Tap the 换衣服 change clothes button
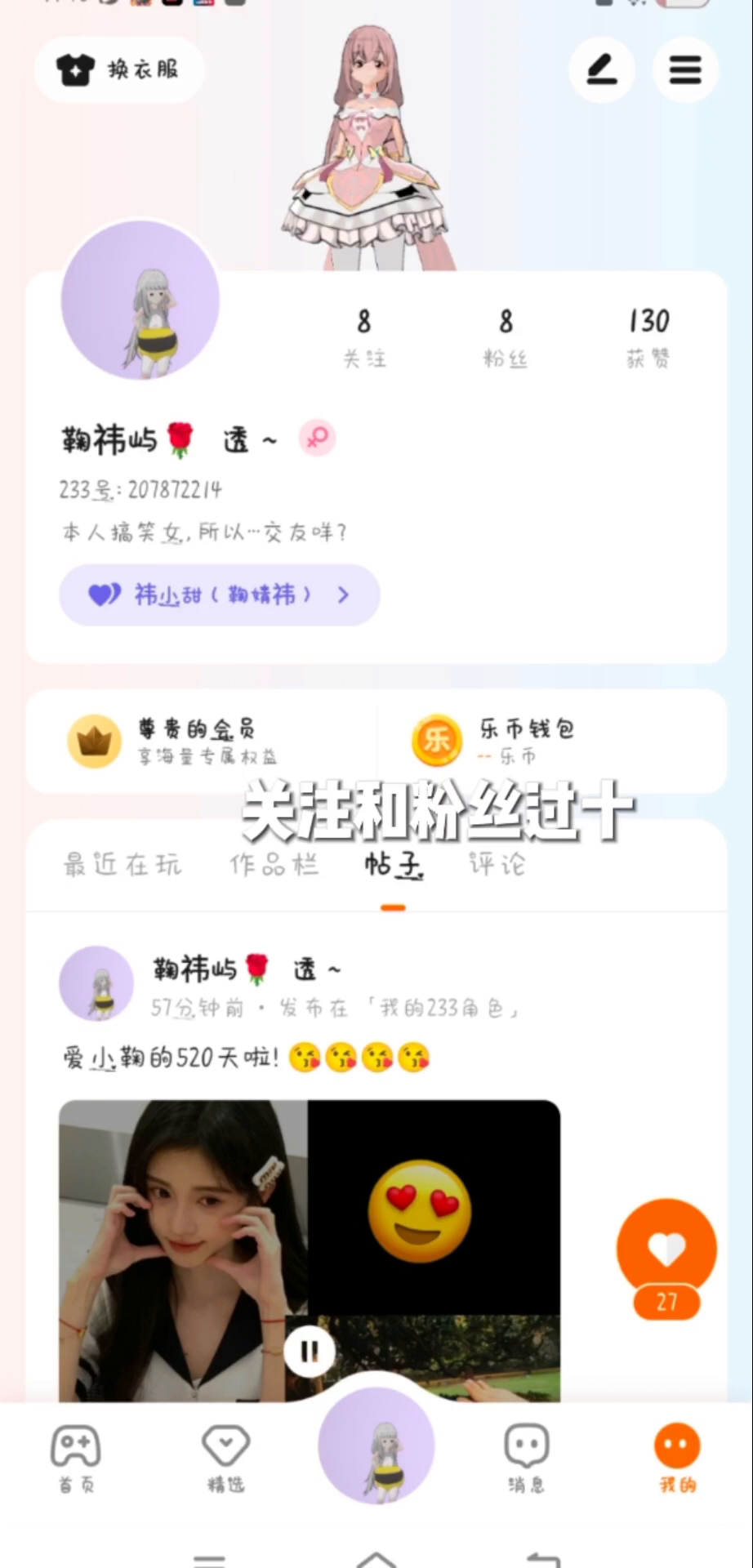Image resolution: width=753 pixels, height=1568 pixels. (119, 70)
